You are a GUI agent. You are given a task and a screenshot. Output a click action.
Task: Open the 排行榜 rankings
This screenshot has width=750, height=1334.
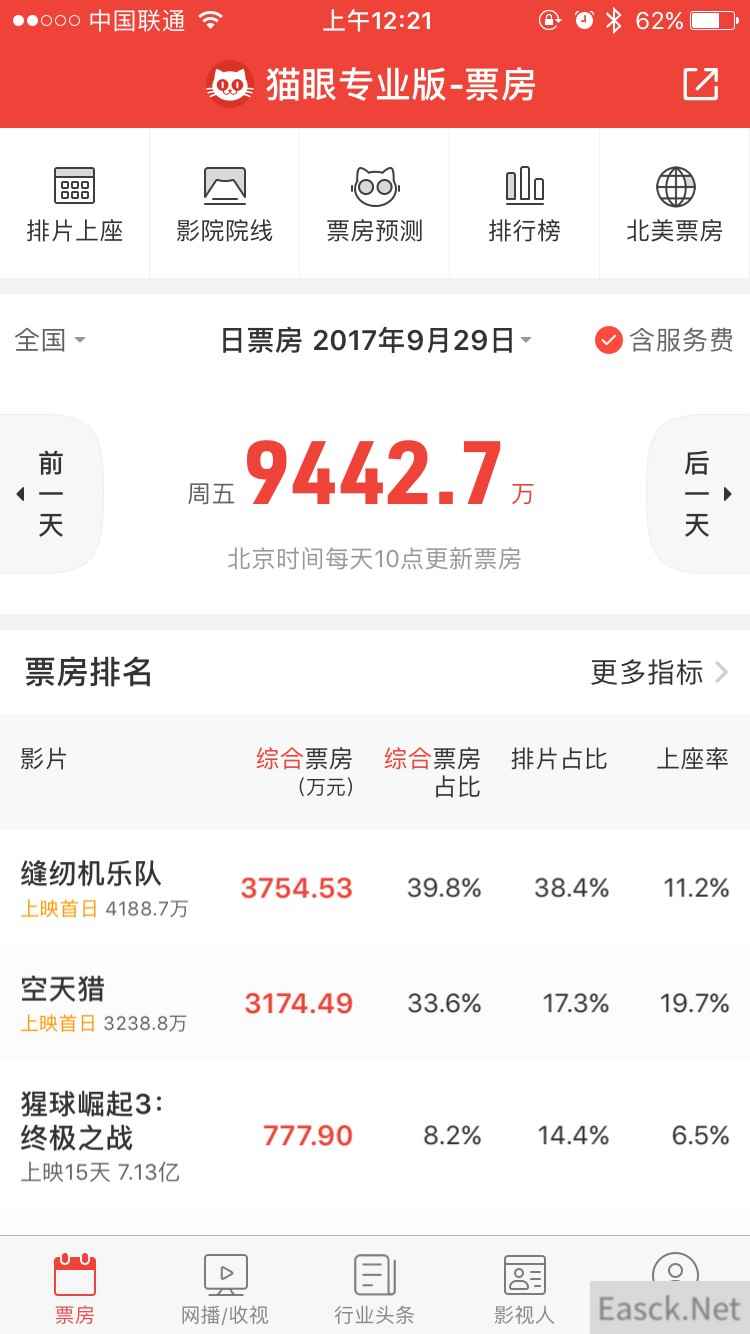[x=524, y=205]
